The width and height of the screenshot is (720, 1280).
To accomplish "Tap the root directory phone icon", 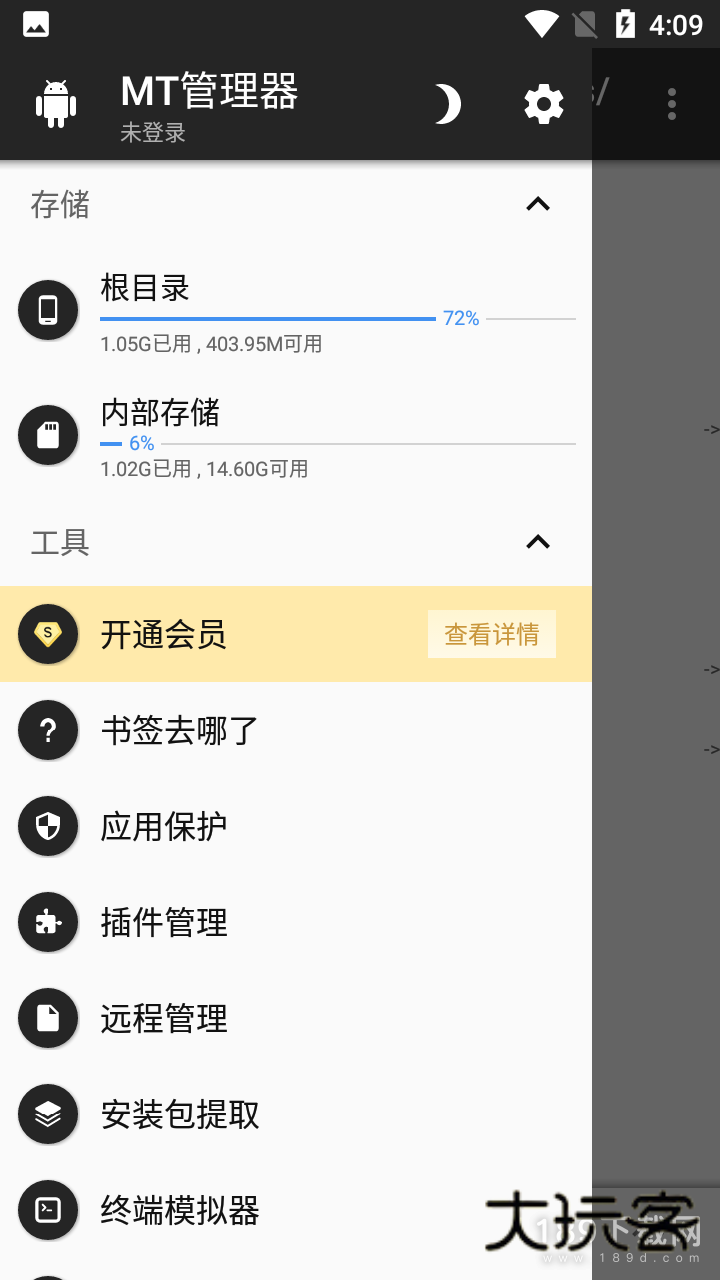I will [x=48, y=310].
